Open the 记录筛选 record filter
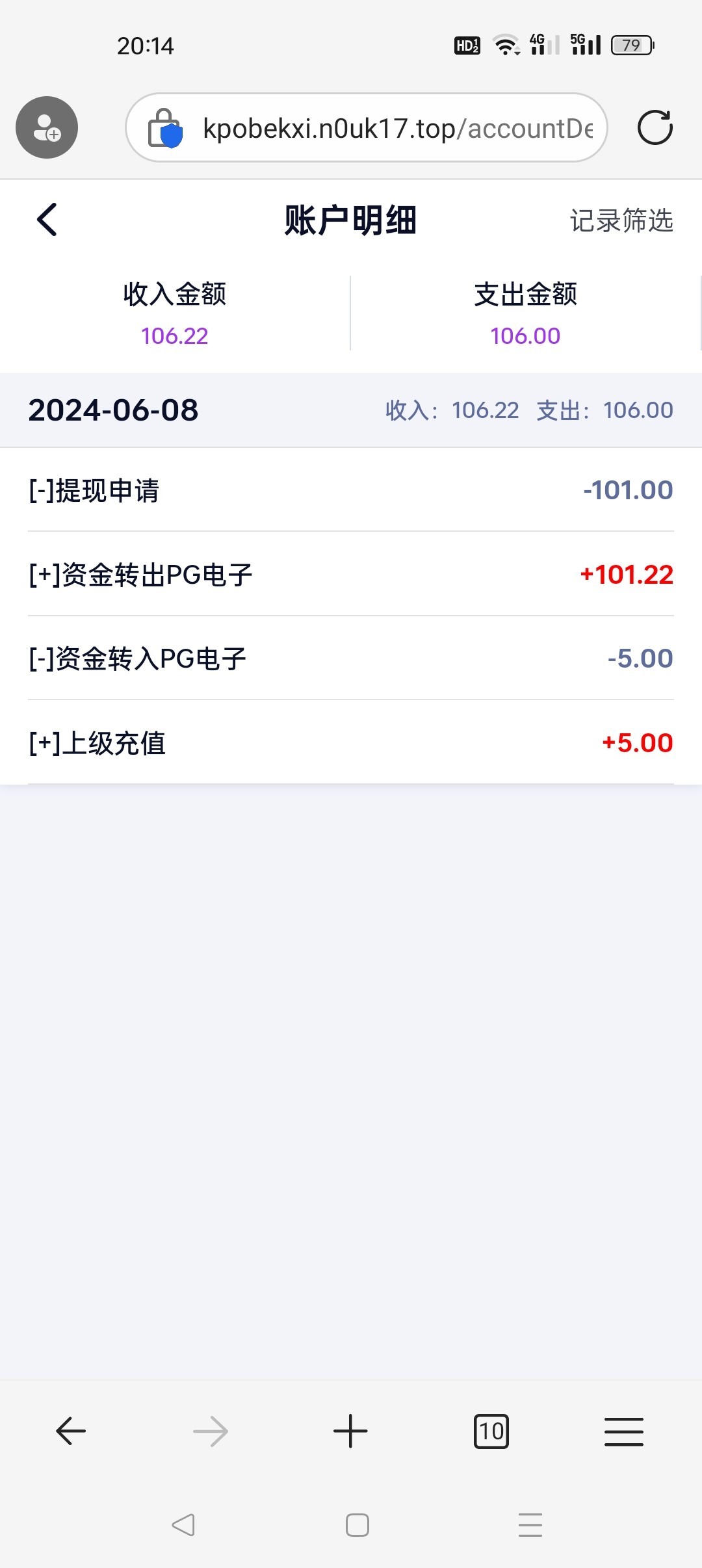 coord(621,221)
